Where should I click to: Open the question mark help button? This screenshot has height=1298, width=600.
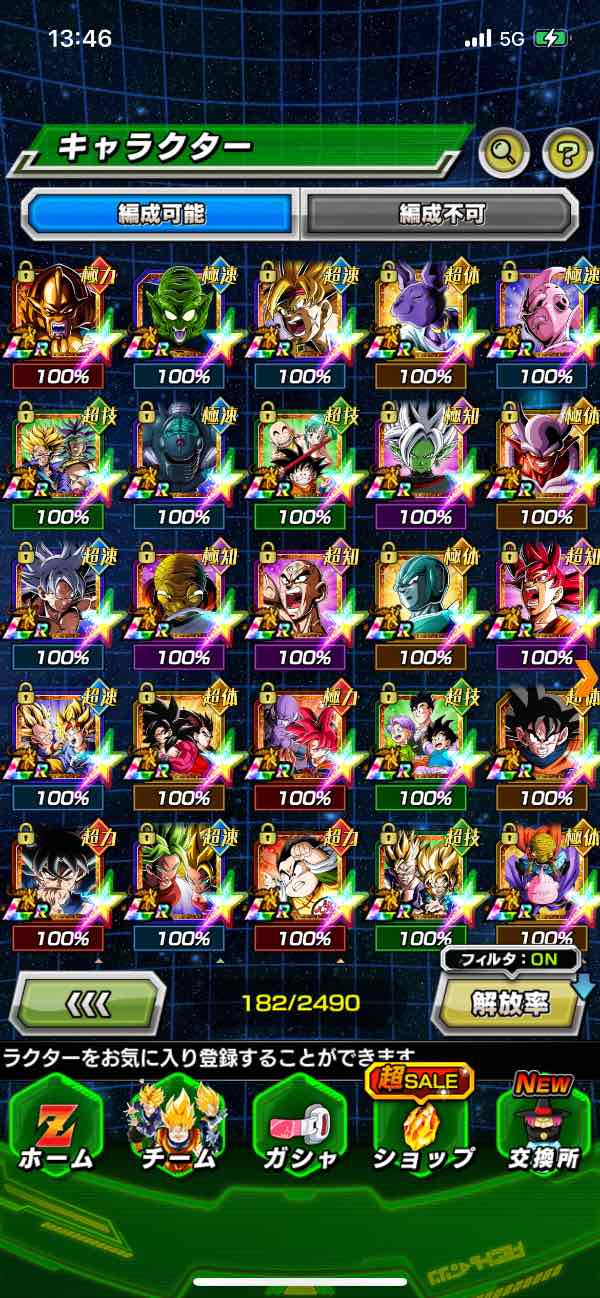coord(567,153)
